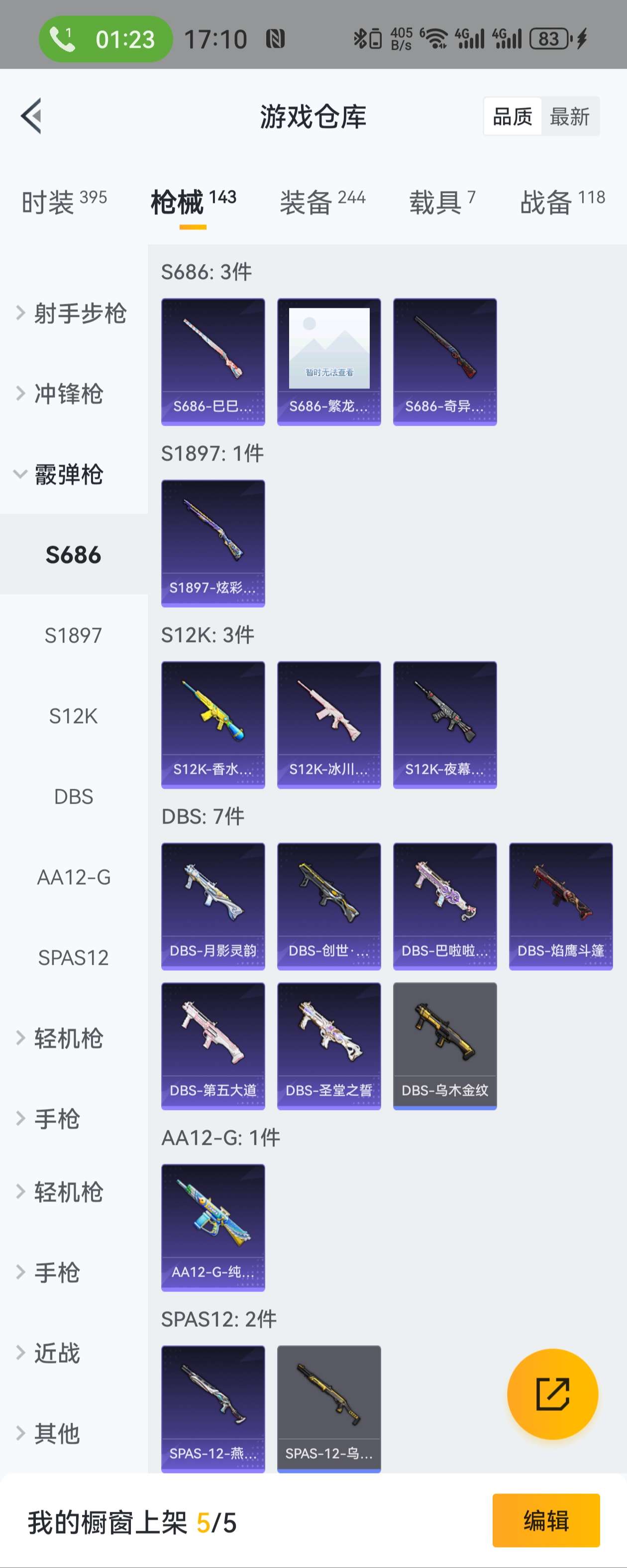The height and width of the screenshot is (1568, 627).
Task: Switch to the 装备 tab
Action: [322, 202]
